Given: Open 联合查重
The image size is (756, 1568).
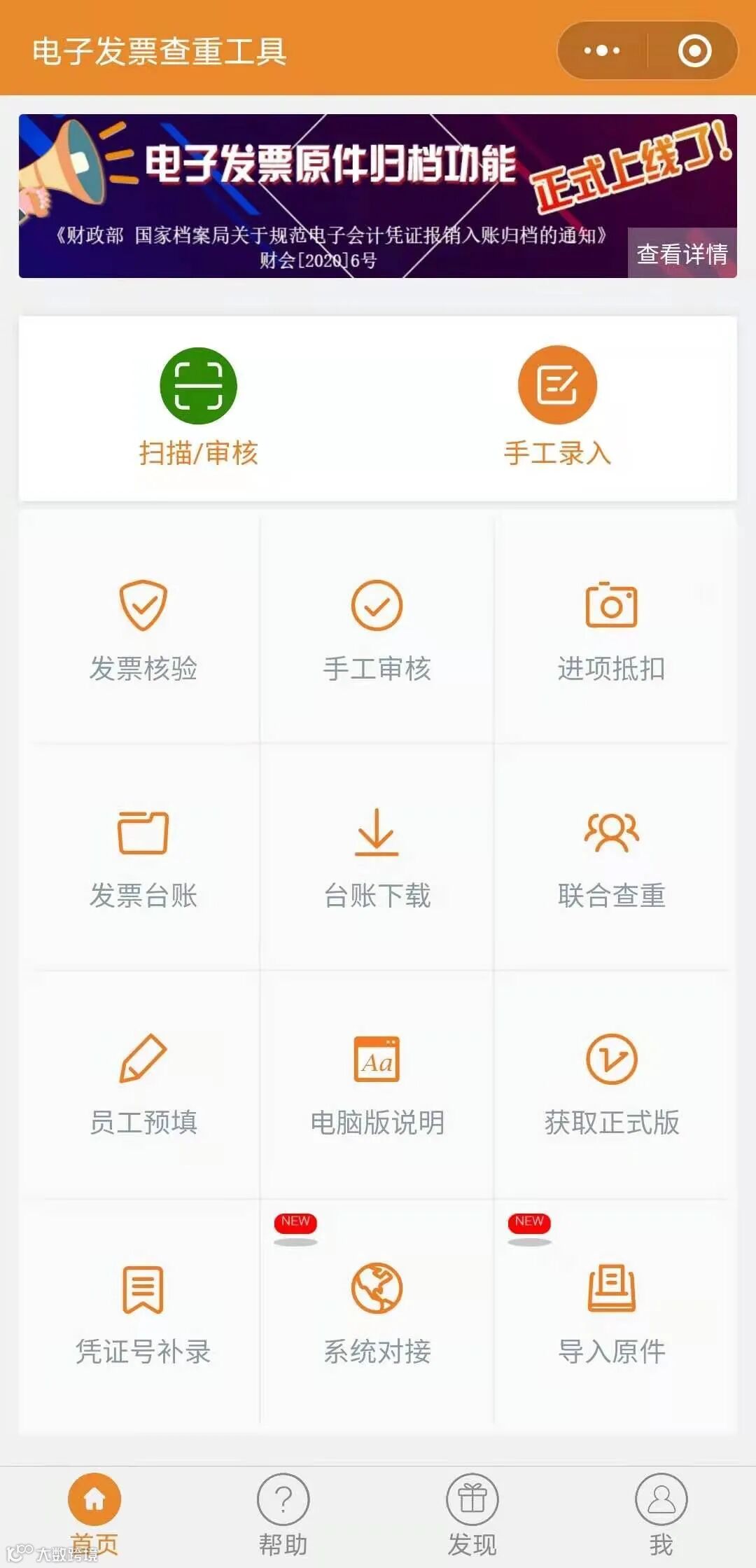Looking at the screenshot, I should 611,858.
